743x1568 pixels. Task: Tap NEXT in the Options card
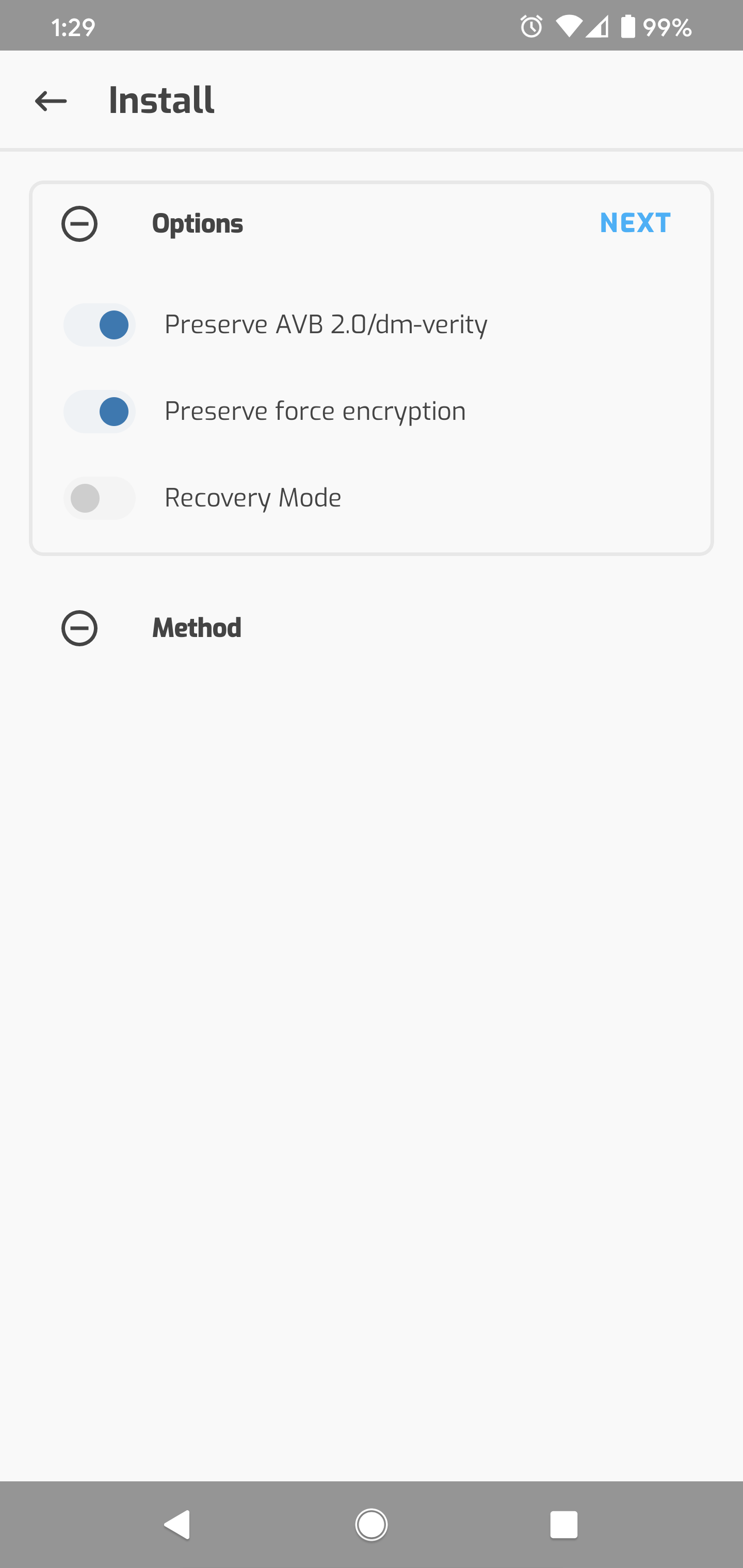[x=635, y=223]
